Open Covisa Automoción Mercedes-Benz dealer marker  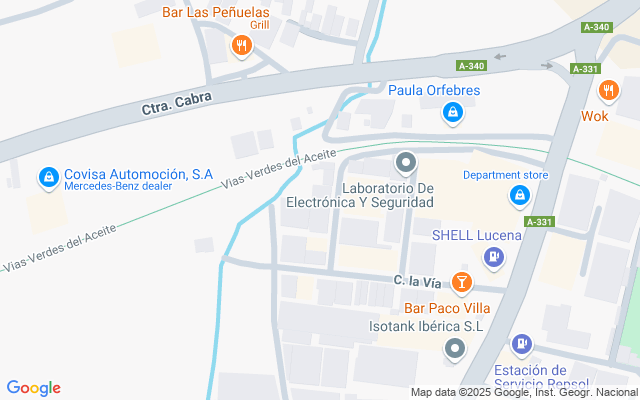47,178
